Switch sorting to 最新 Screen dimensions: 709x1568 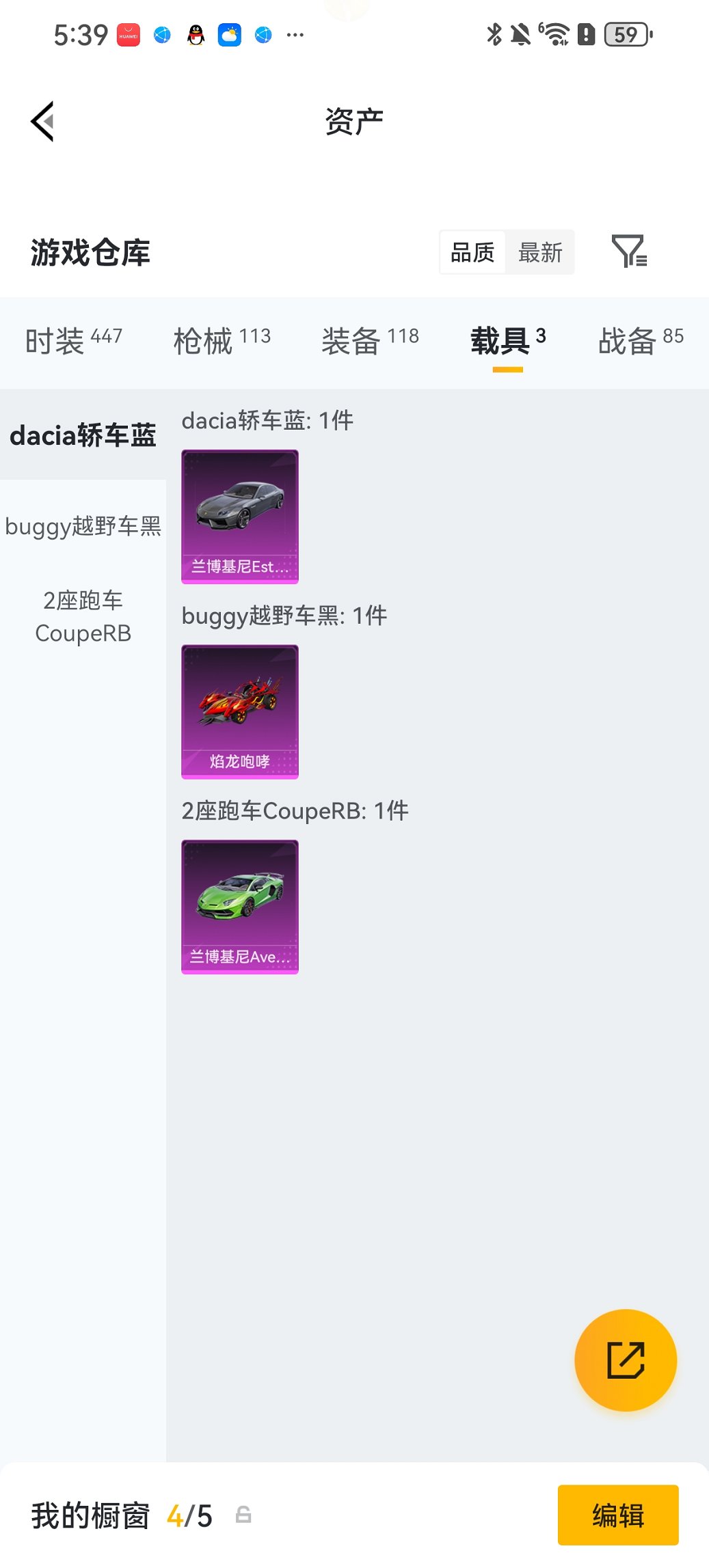(x=541, y=251)
